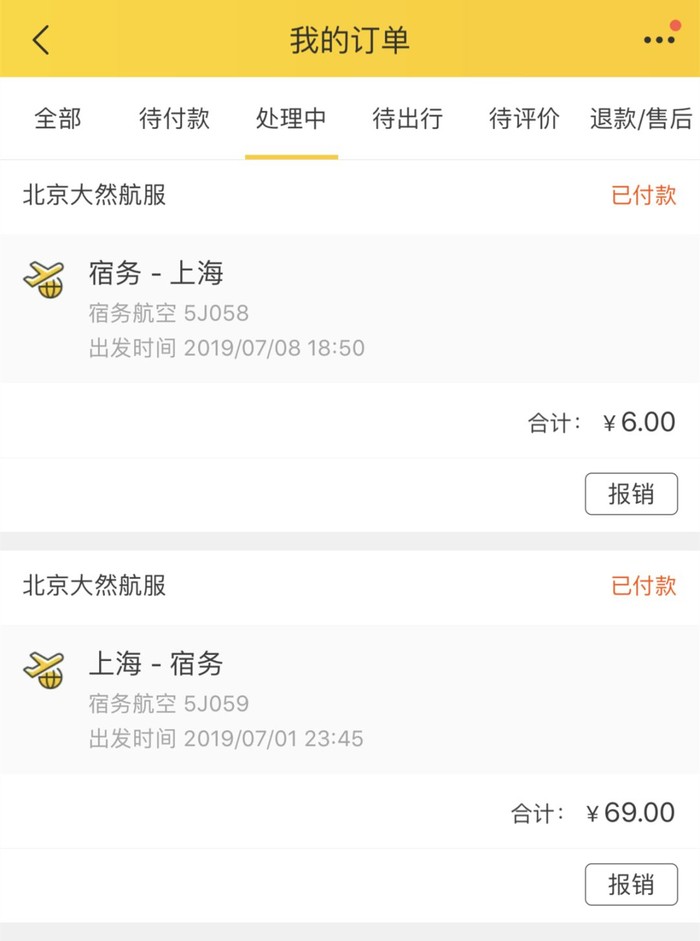View the 退款/售后 tab
700x941 pixels.
(641, 119)
